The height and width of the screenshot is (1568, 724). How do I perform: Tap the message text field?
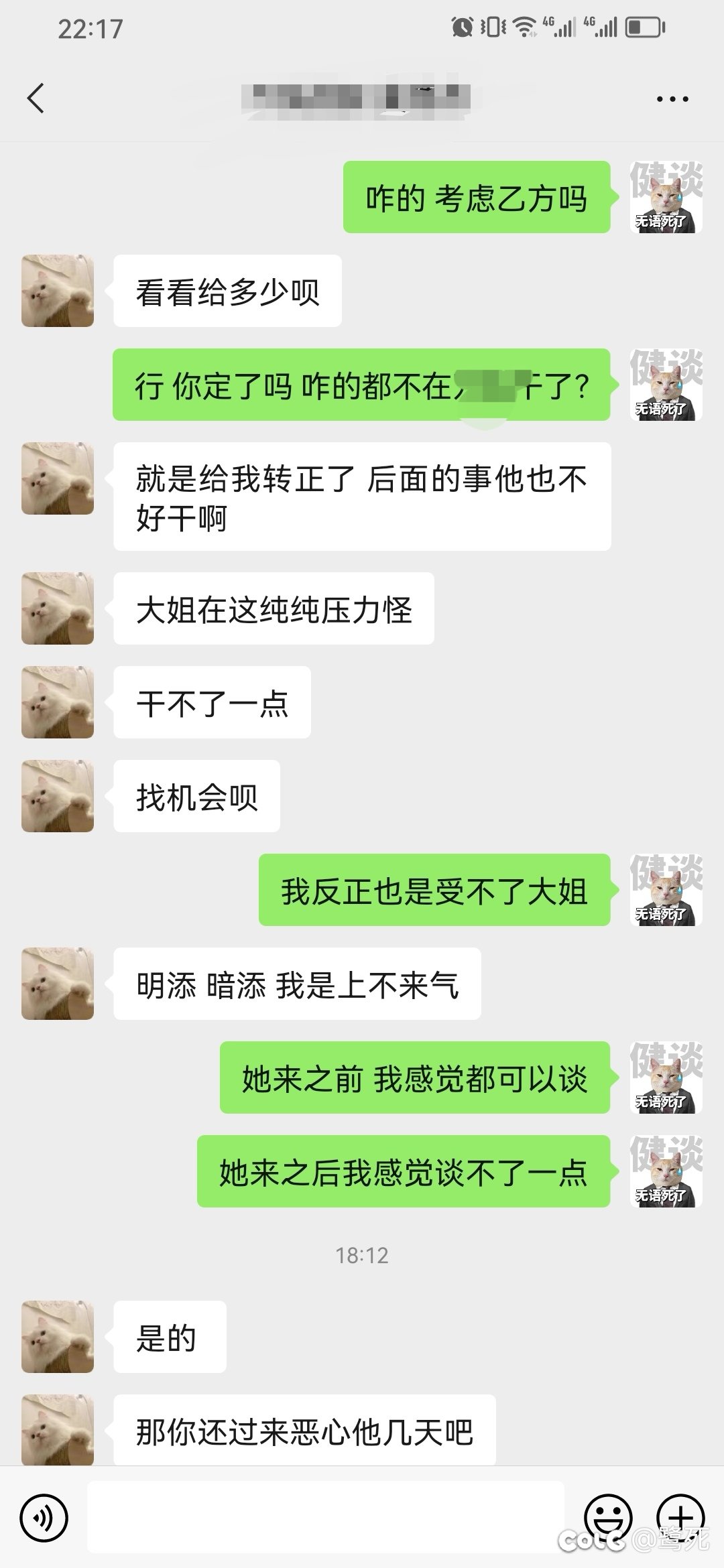point(325,1517)
